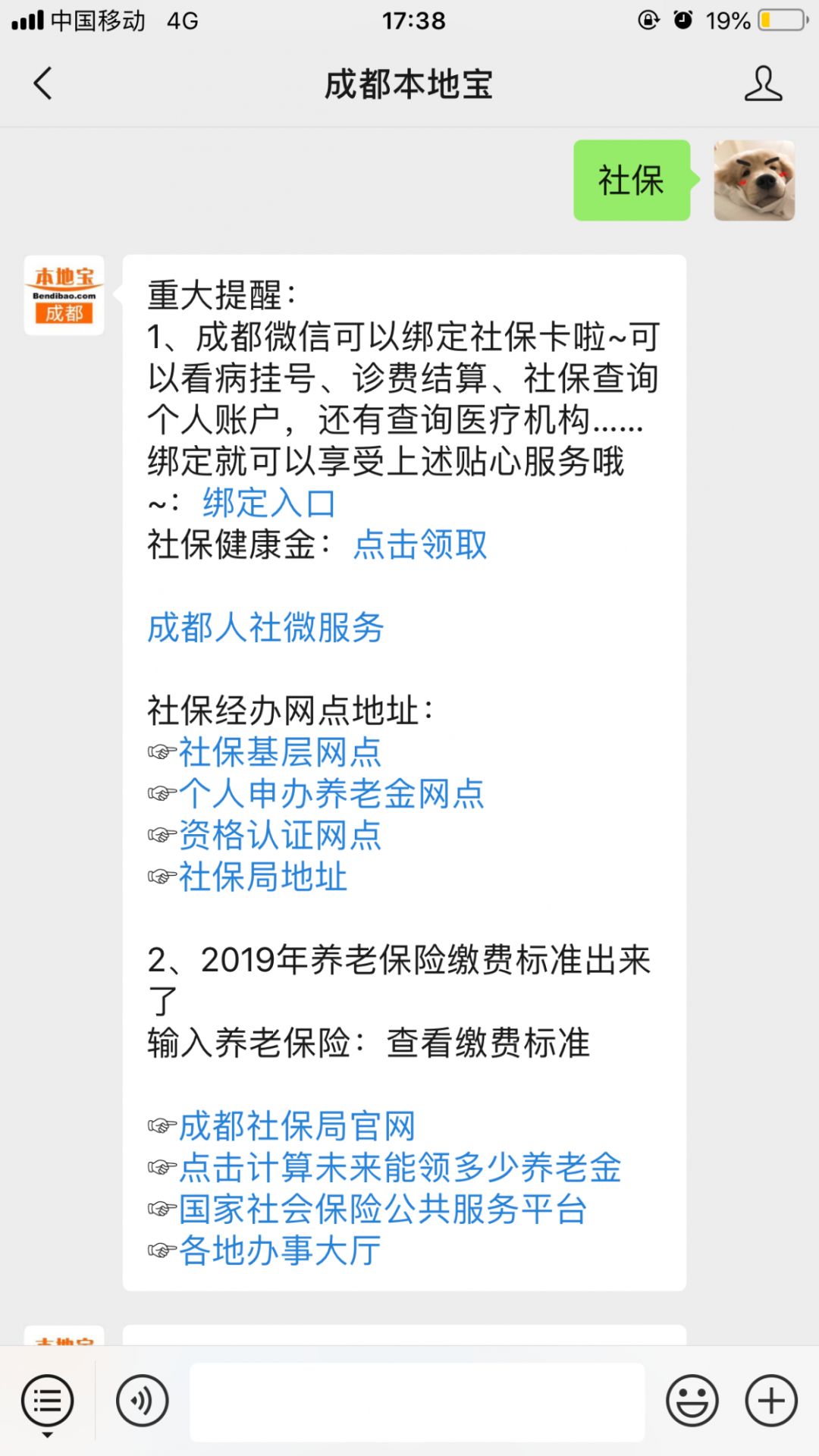This screenshot has width=819, height=1456.
Task: Tap 成都本地宝 account avatar
Action: [x=64, y=296]
